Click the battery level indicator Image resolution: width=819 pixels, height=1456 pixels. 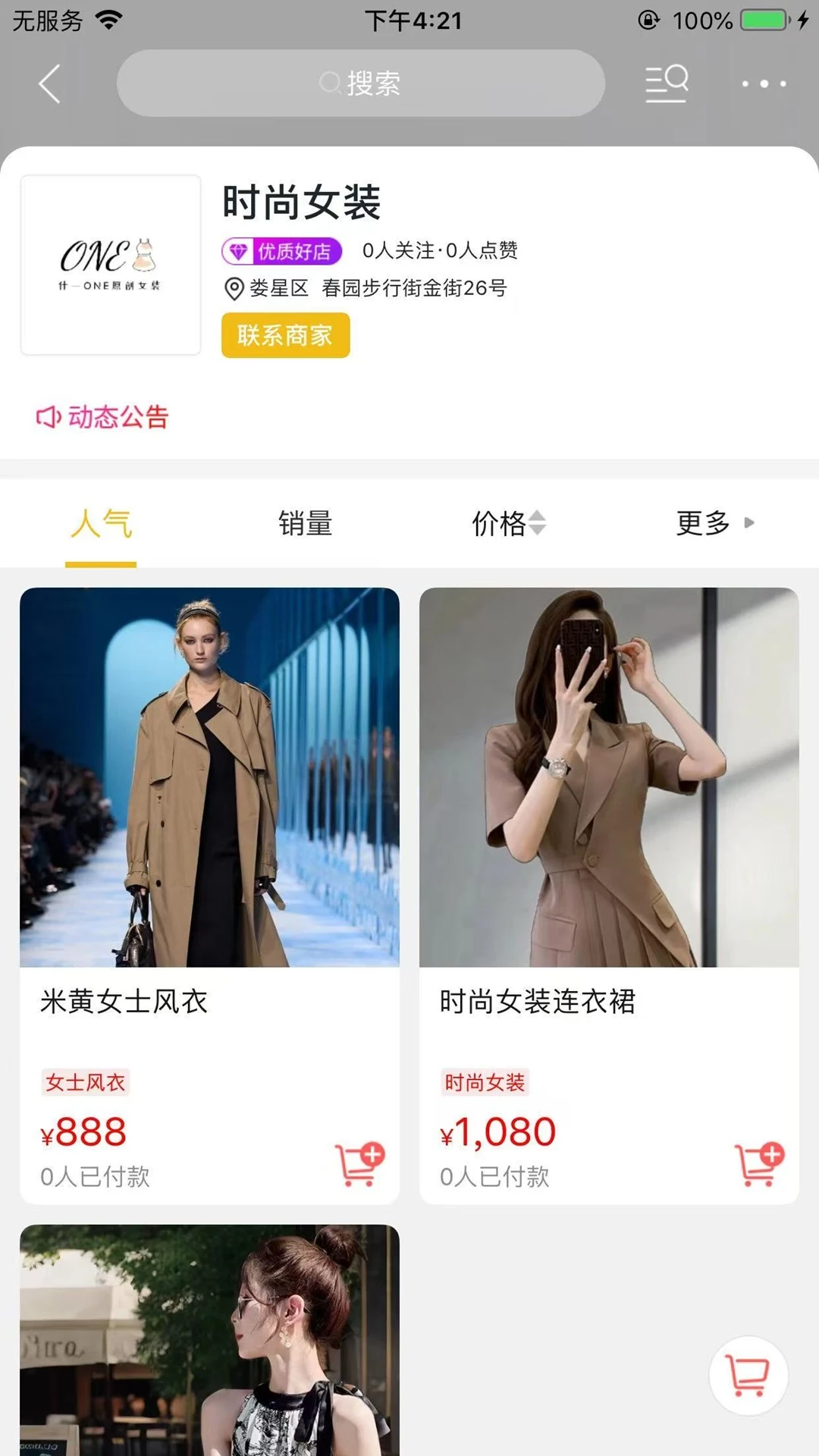(x=762, y=18)
